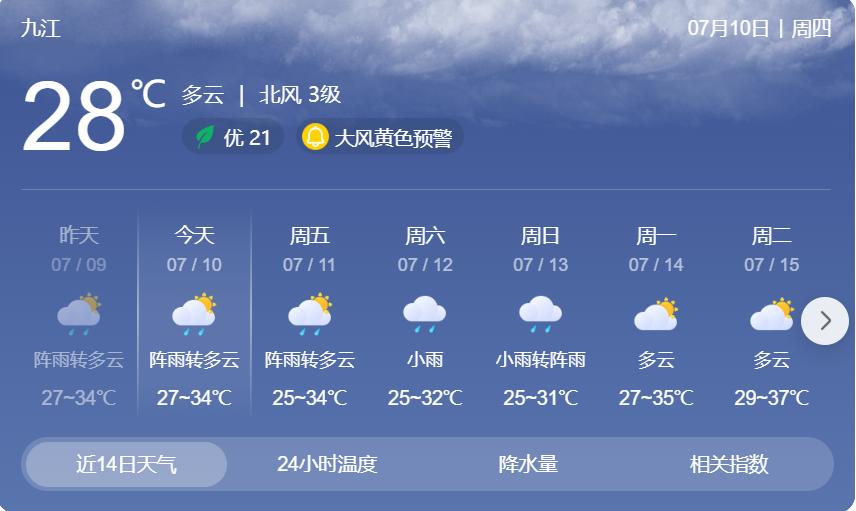View the 周日 07/13 forecast
The height and width of the screenshot is (511, 856).
[x=541, y=315]
